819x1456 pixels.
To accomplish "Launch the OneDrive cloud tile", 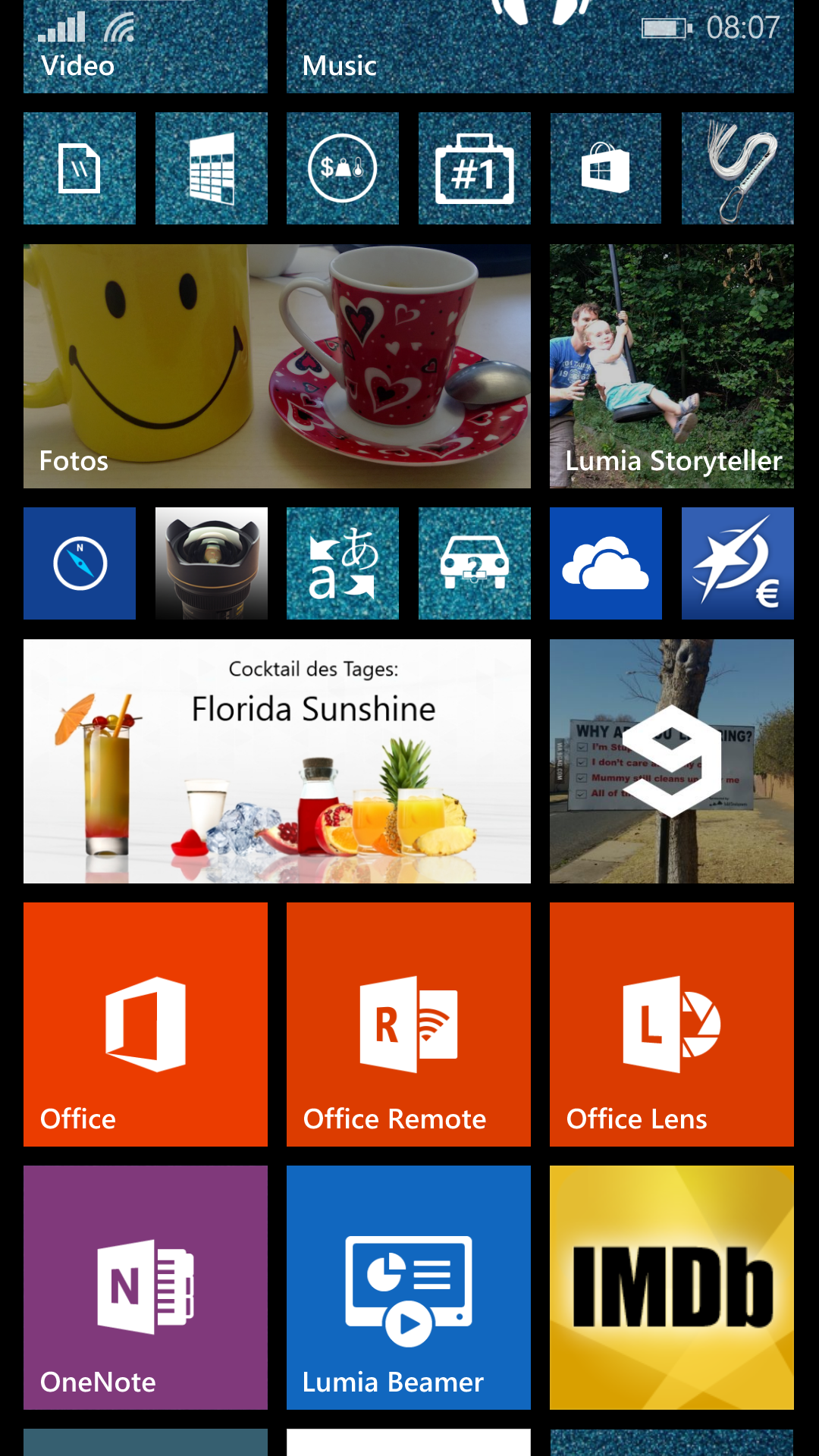I will (605, 563).
